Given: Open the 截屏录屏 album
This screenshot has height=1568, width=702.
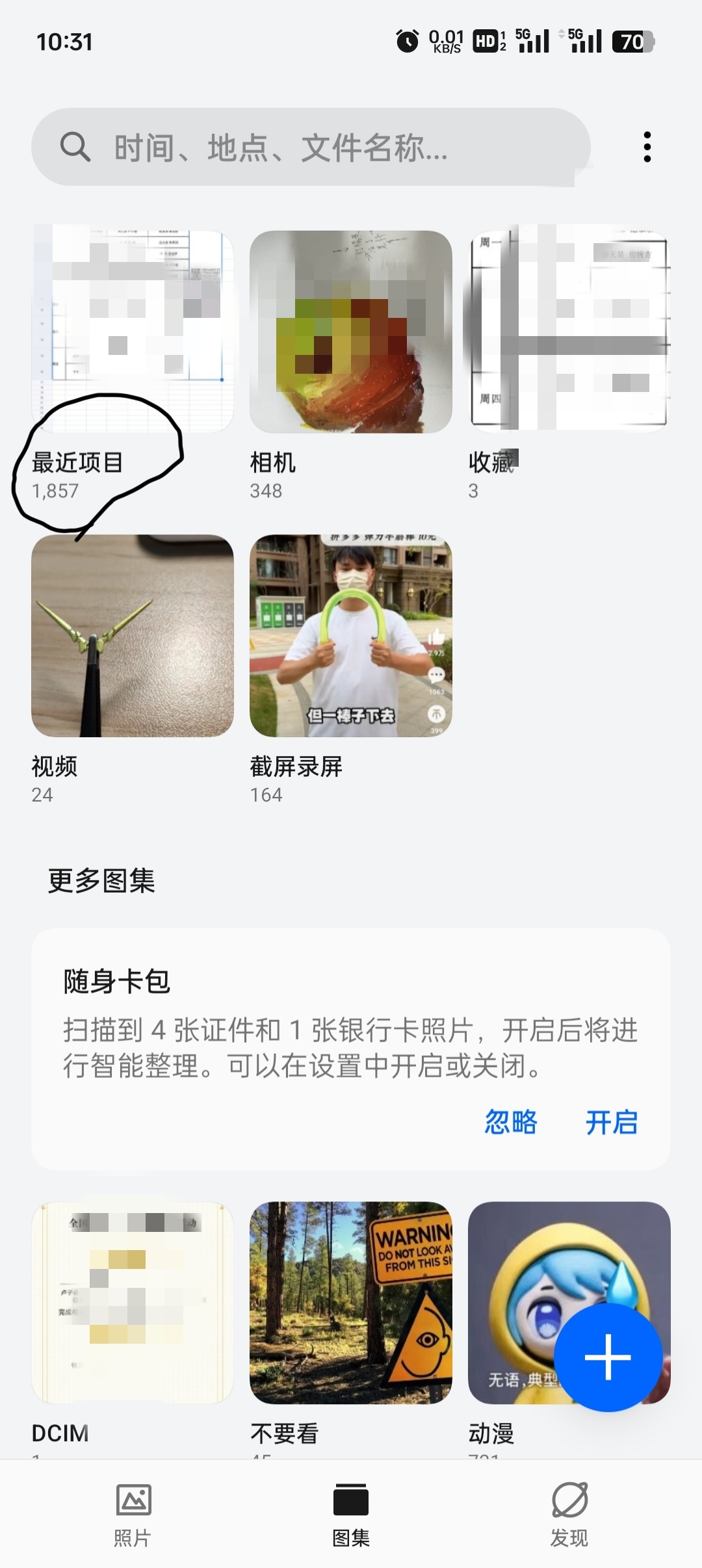Looking at the screenshot, I should (x=351, y=636).
